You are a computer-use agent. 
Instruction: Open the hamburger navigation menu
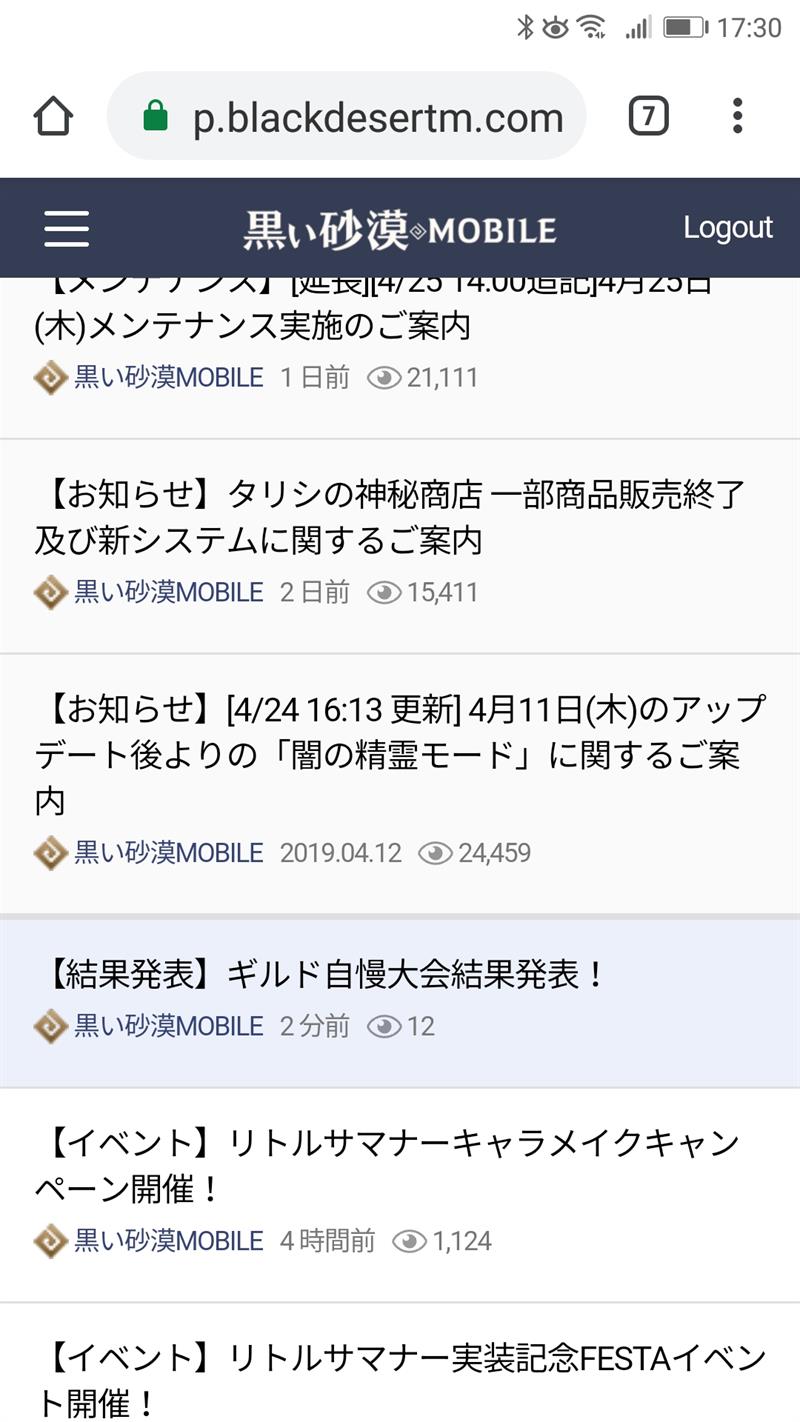click(x=66, y=229)
